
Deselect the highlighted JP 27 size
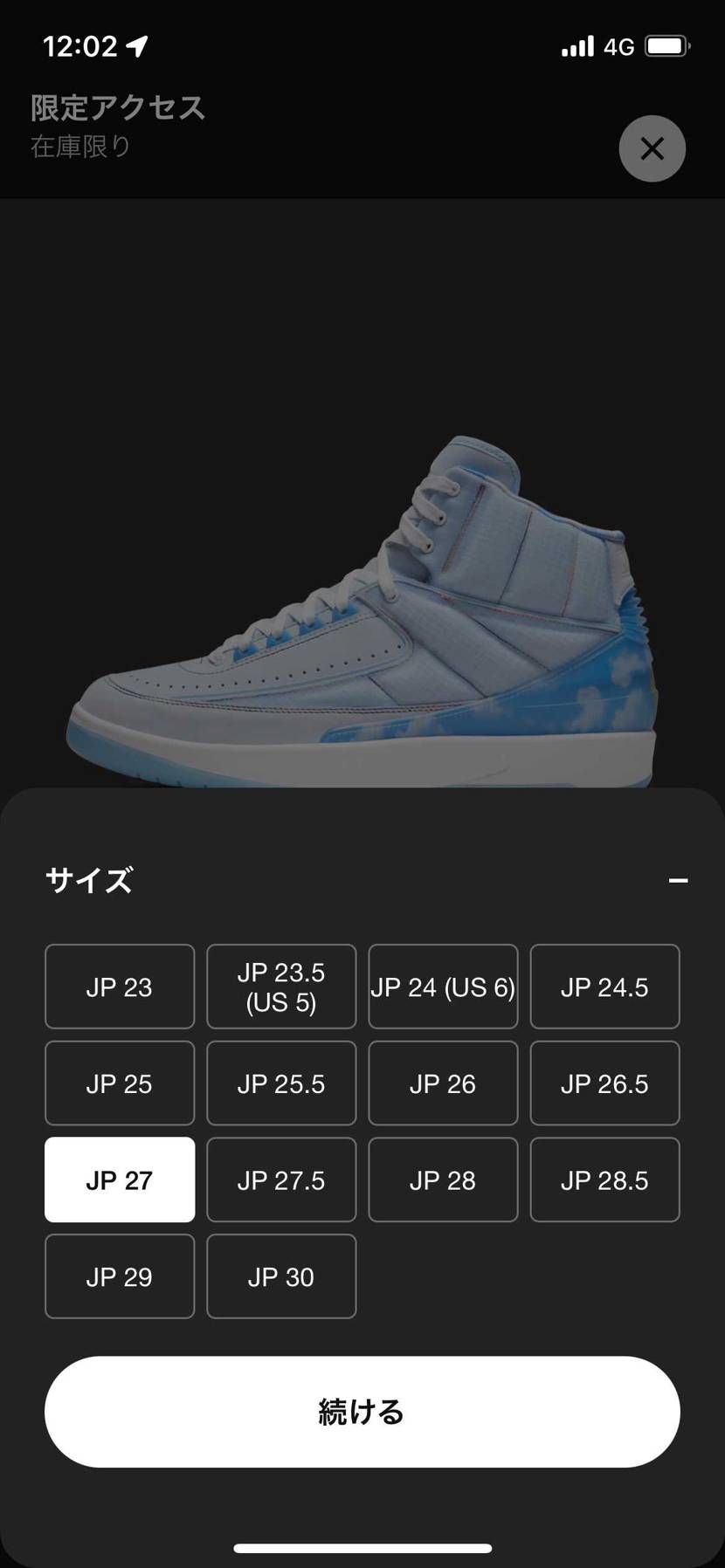coord(119,1179)
